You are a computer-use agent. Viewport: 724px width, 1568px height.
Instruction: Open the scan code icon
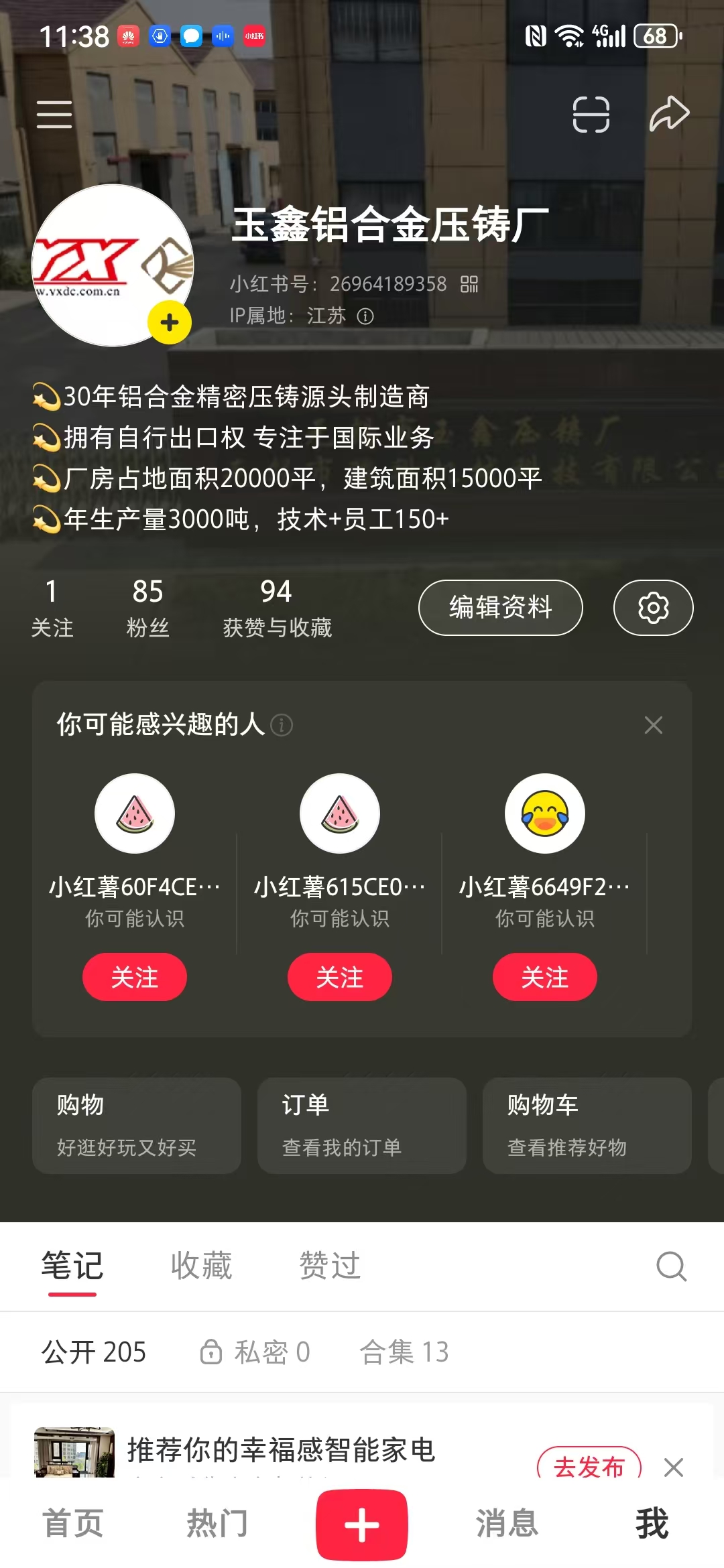[x=591, y=114]
